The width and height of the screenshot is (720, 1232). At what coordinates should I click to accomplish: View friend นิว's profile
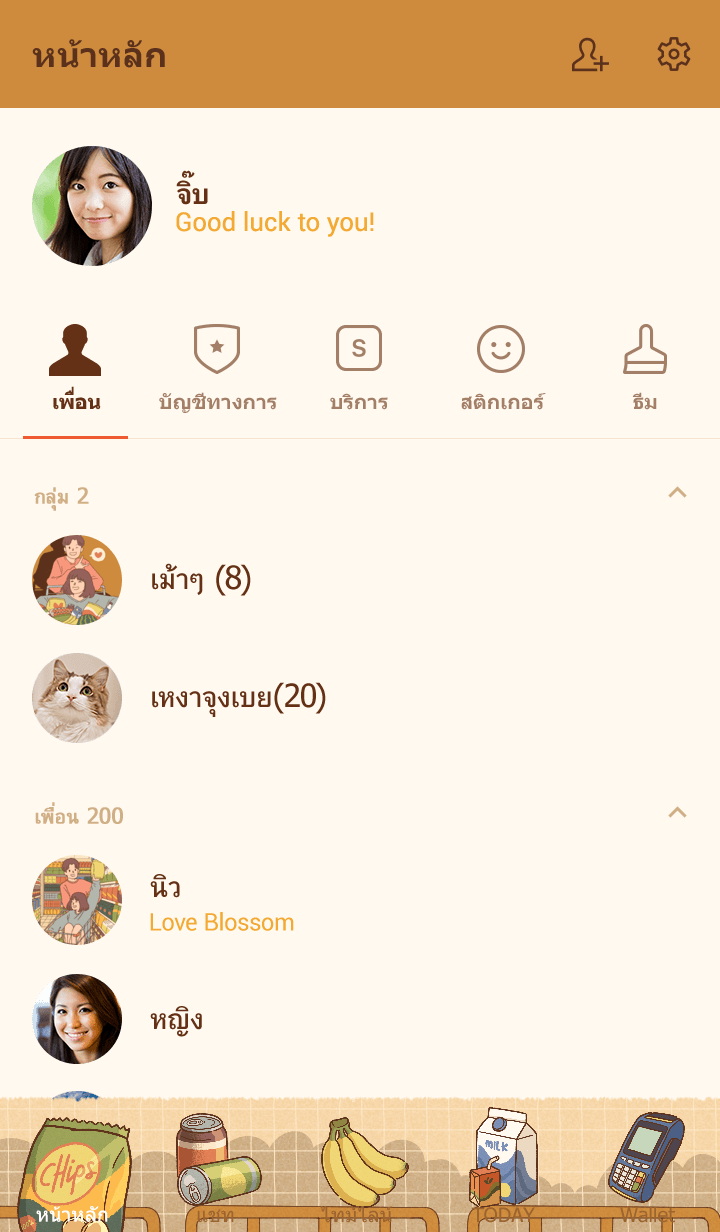point(220,902)
